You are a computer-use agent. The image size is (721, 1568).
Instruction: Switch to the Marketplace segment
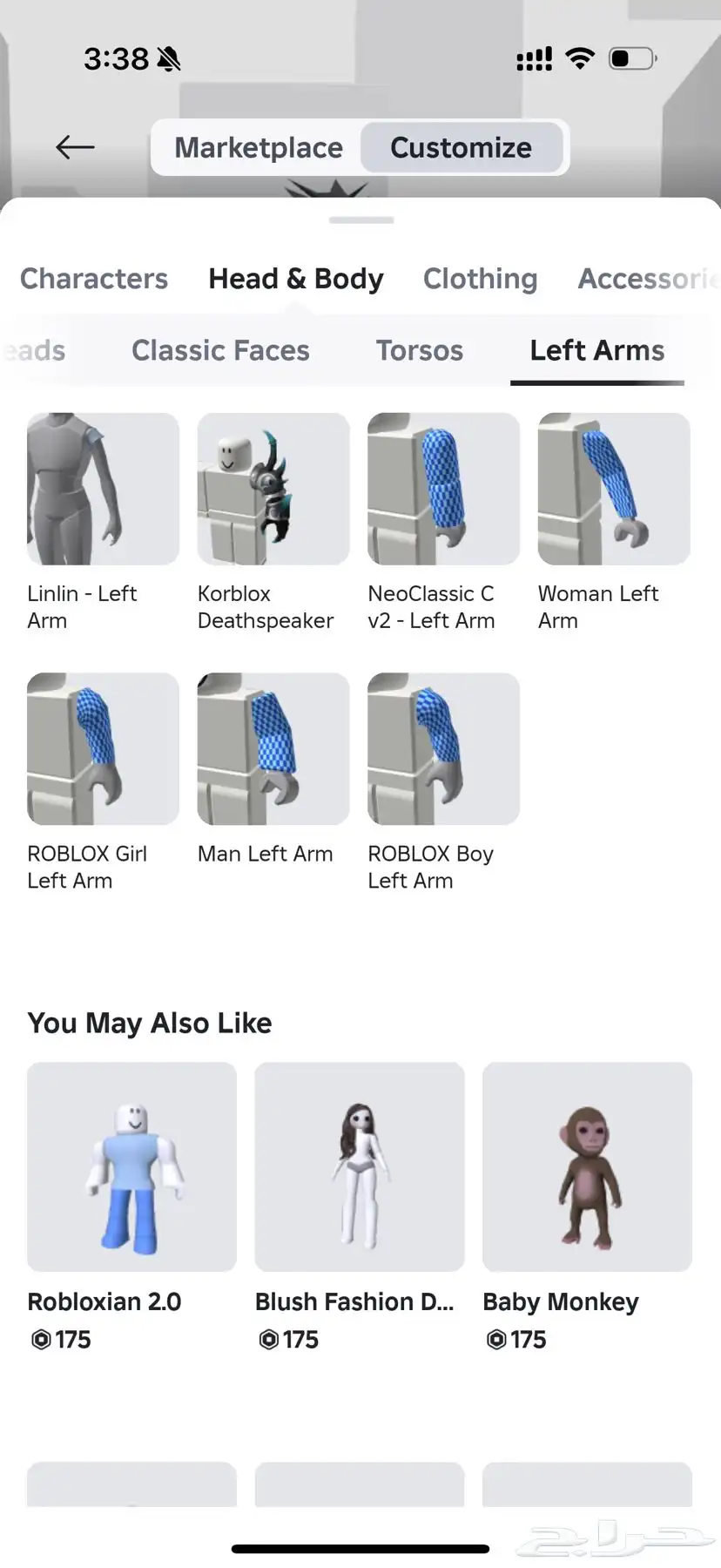pyautogui.click(x=259, y=147)
